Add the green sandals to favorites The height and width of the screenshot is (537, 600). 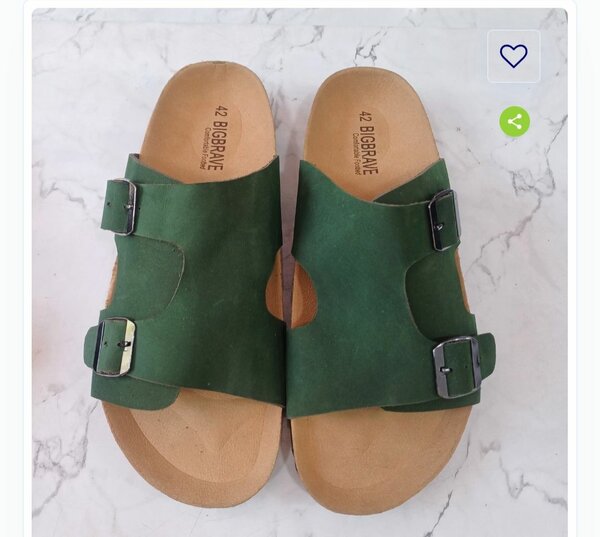(513, 56)
